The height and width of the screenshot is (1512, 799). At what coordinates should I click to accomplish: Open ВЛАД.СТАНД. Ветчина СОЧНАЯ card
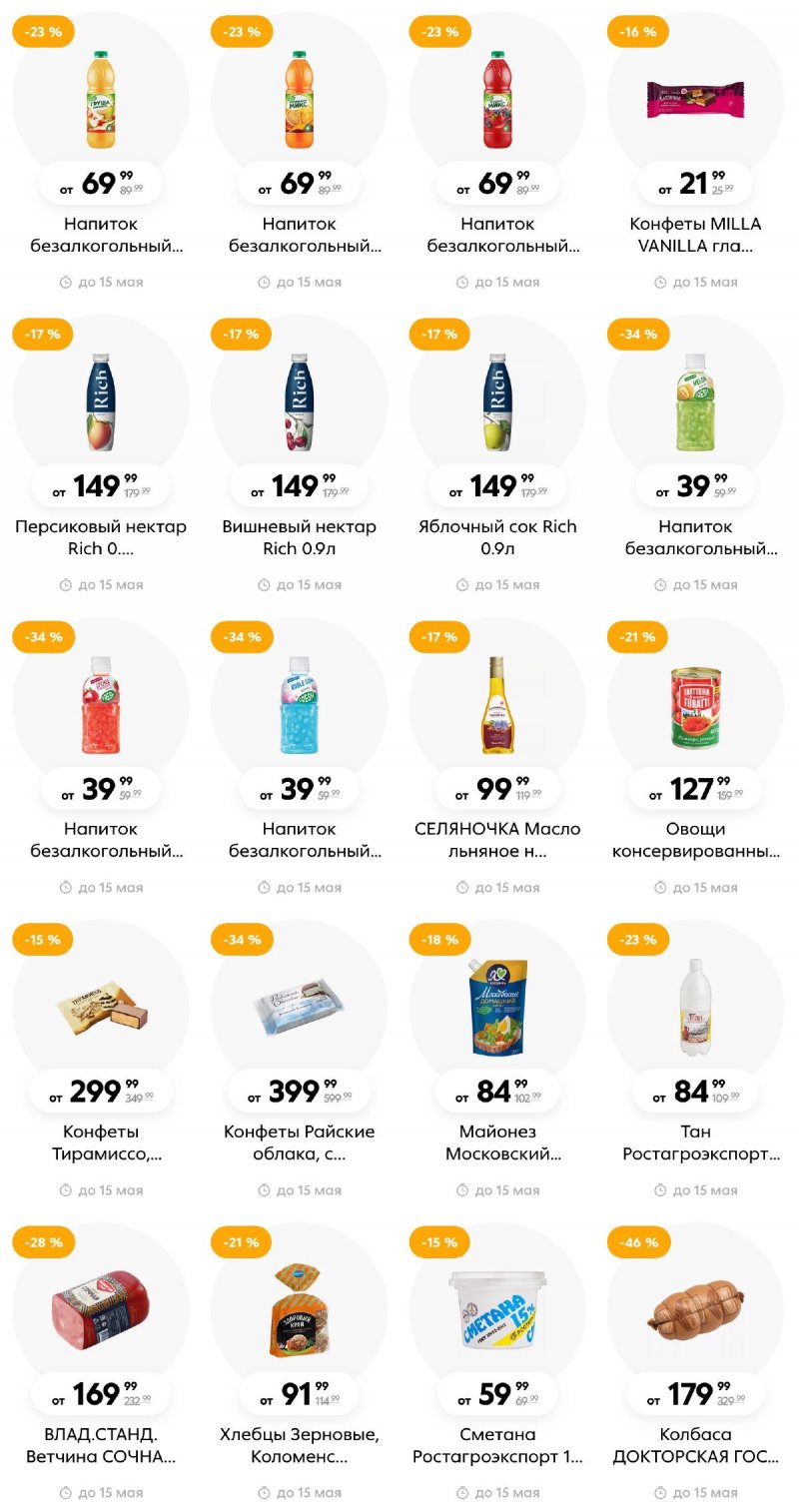[x=100, y=1310]
